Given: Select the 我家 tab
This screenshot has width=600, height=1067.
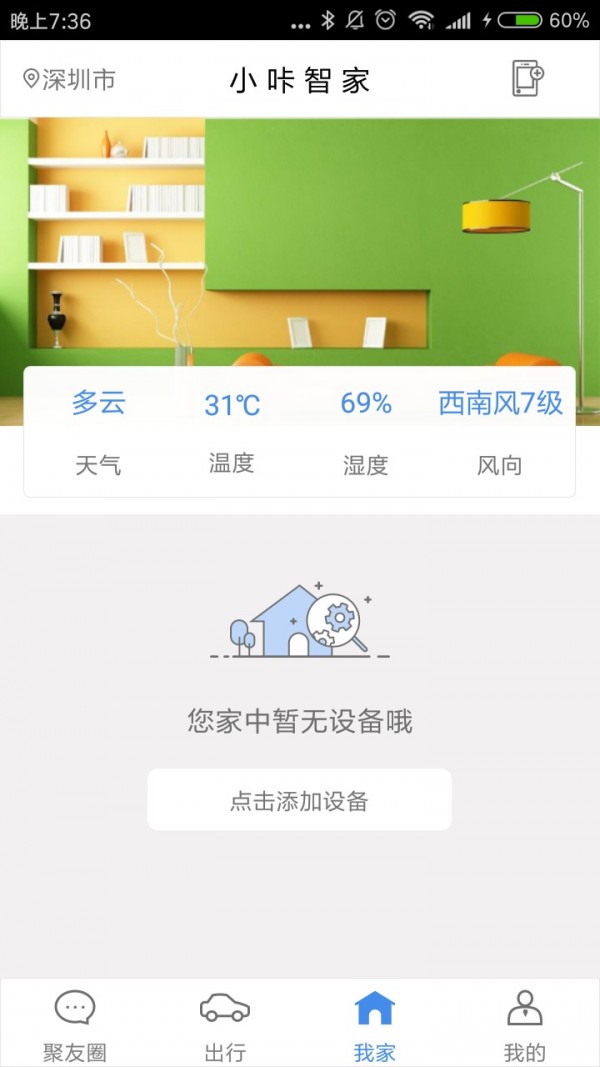Looking at the screenshot, I should coord(375,1023).
